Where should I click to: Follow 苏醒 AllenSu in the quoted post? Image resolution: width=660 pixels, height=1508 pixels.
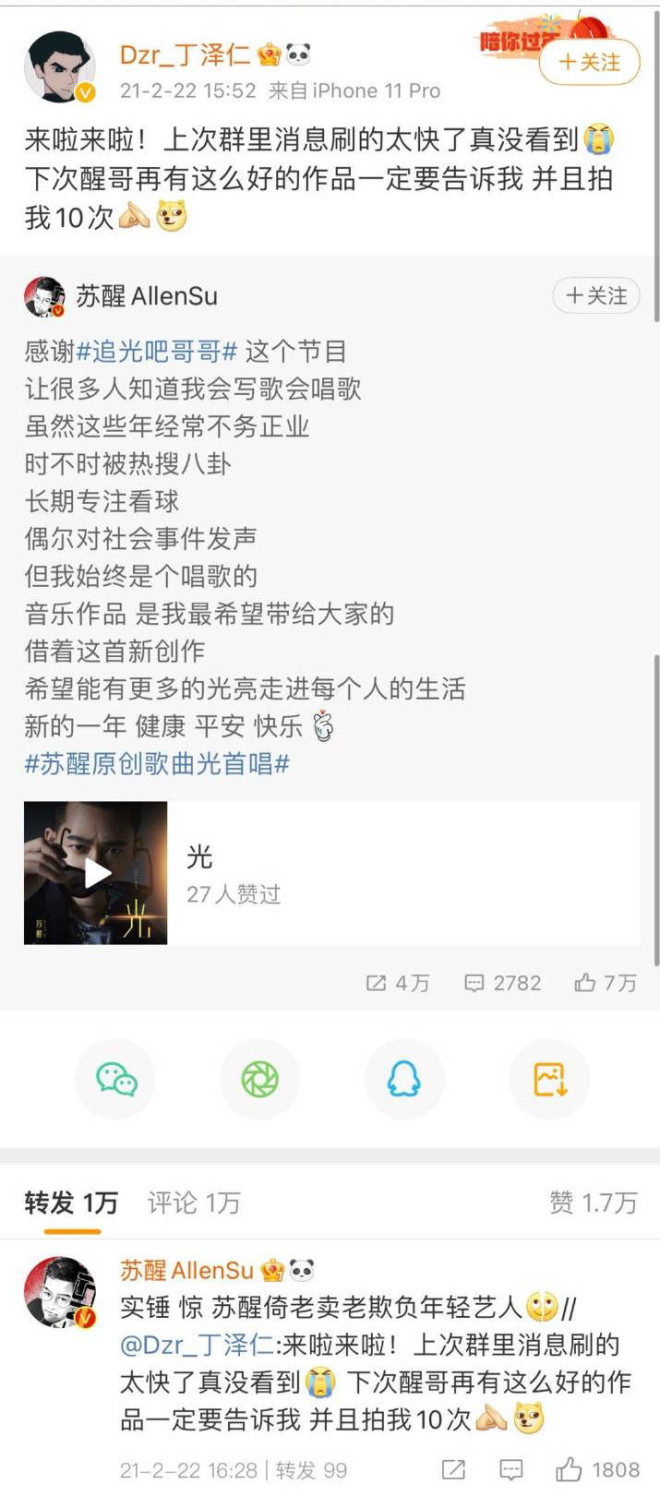[596, 296]
